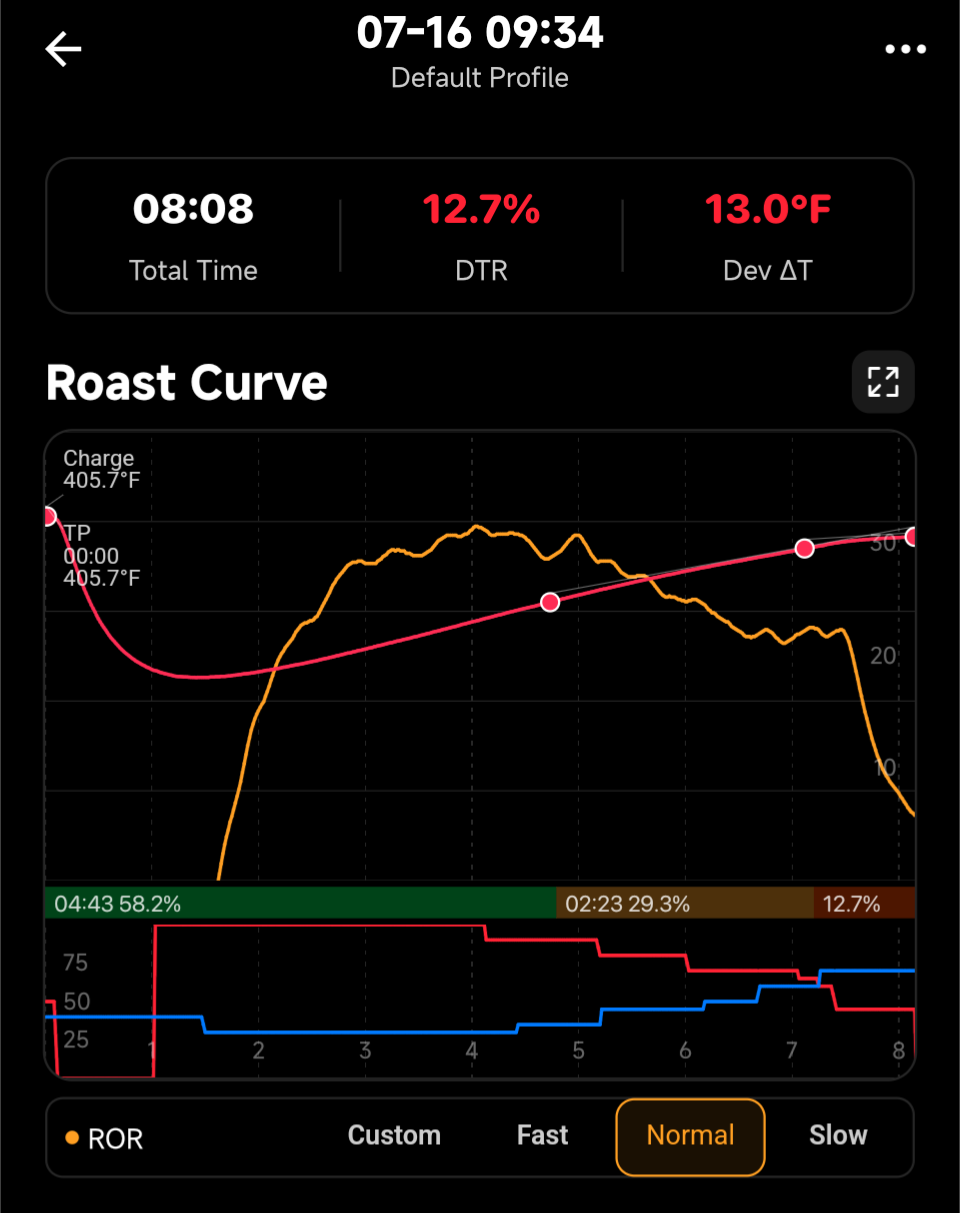The image size is (960, 1213).
Task: Select the Custom smoothing option
Action: coord(394,1136)
